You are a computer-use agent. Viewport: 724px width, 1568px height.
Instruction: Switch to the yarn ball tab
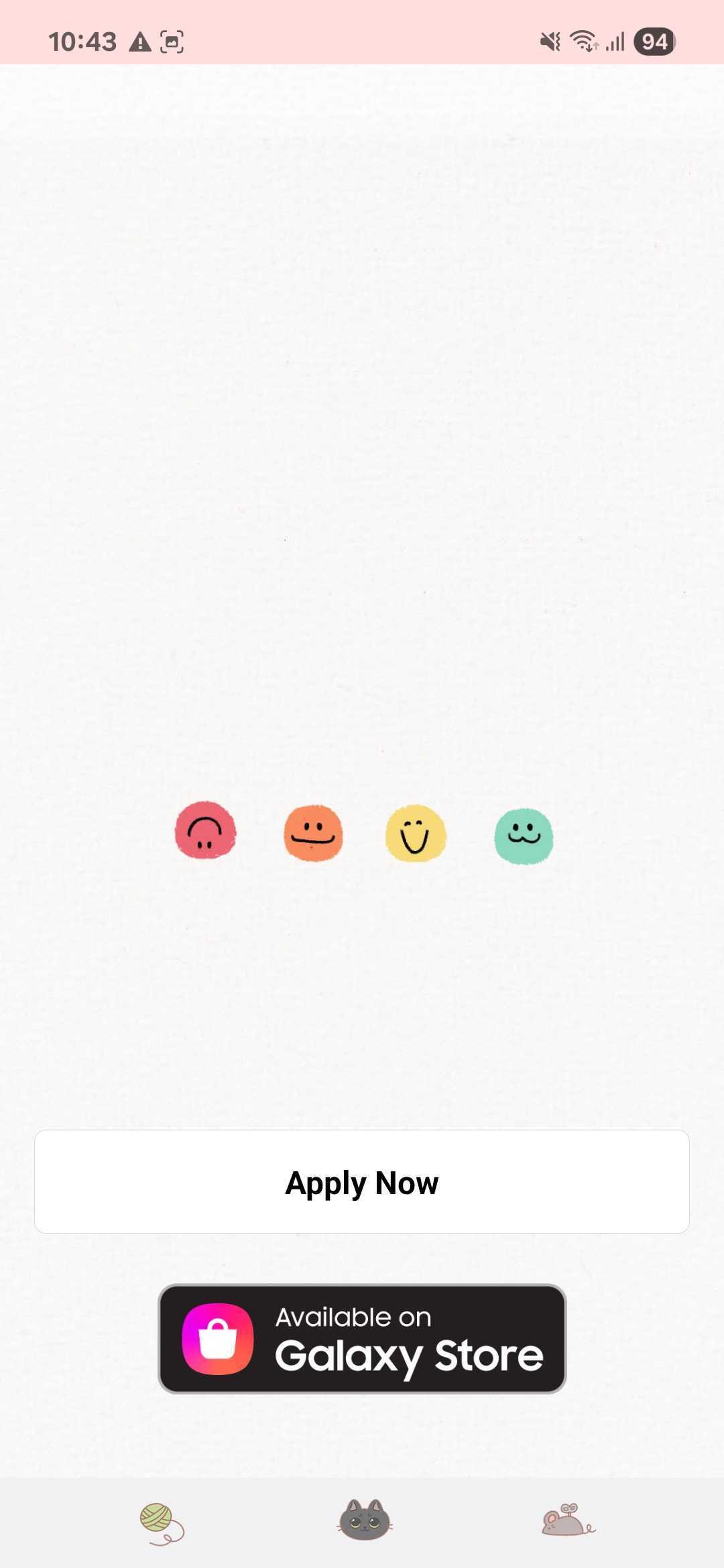pyautogui.click(x=162, y=1523)
